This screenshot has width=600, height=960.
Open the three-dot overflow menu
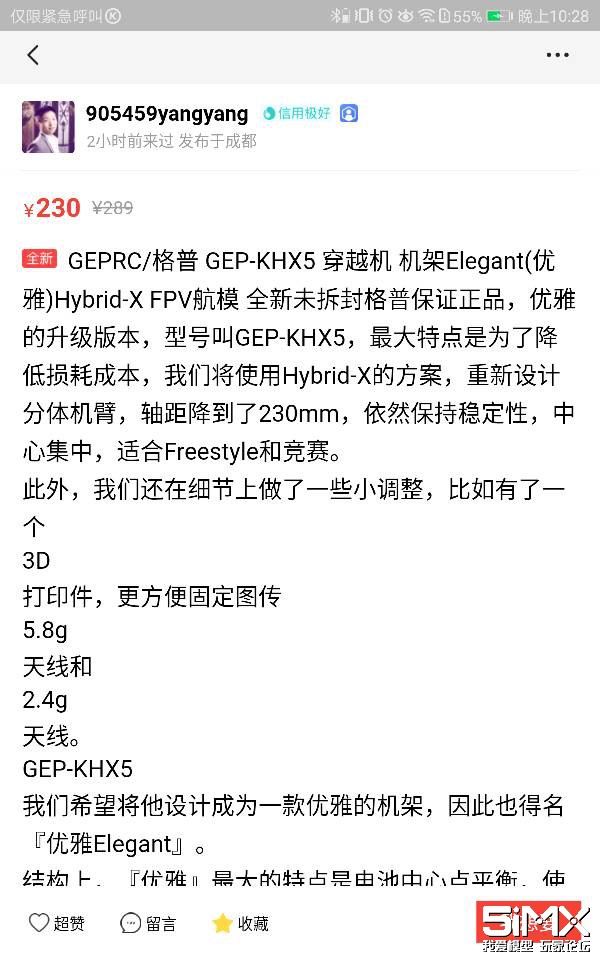[557, 55]
